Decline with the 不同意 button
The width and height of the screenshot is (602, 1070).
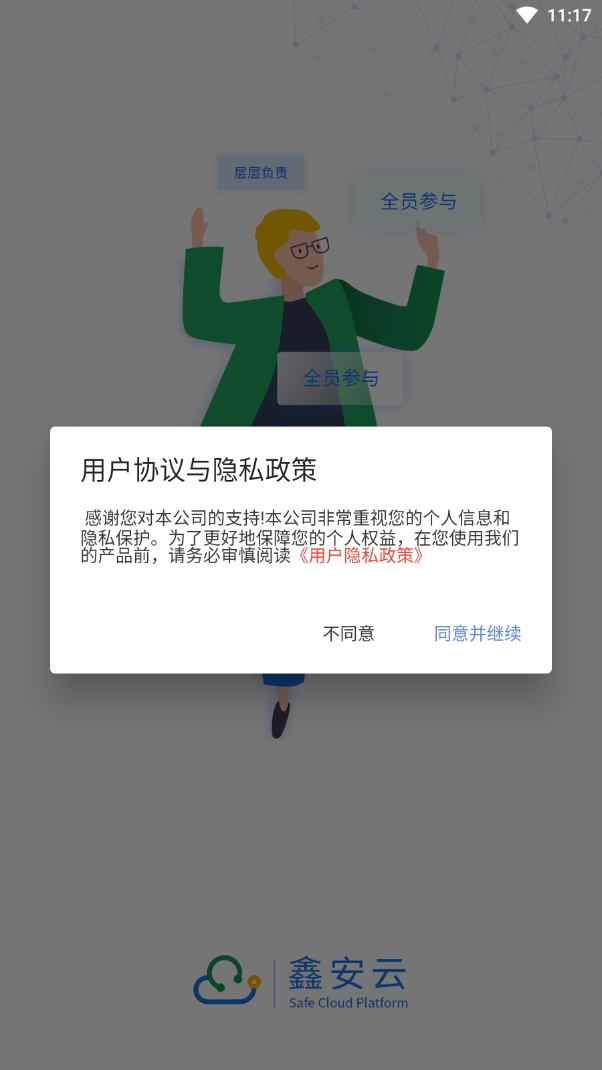tap(348, 633)
